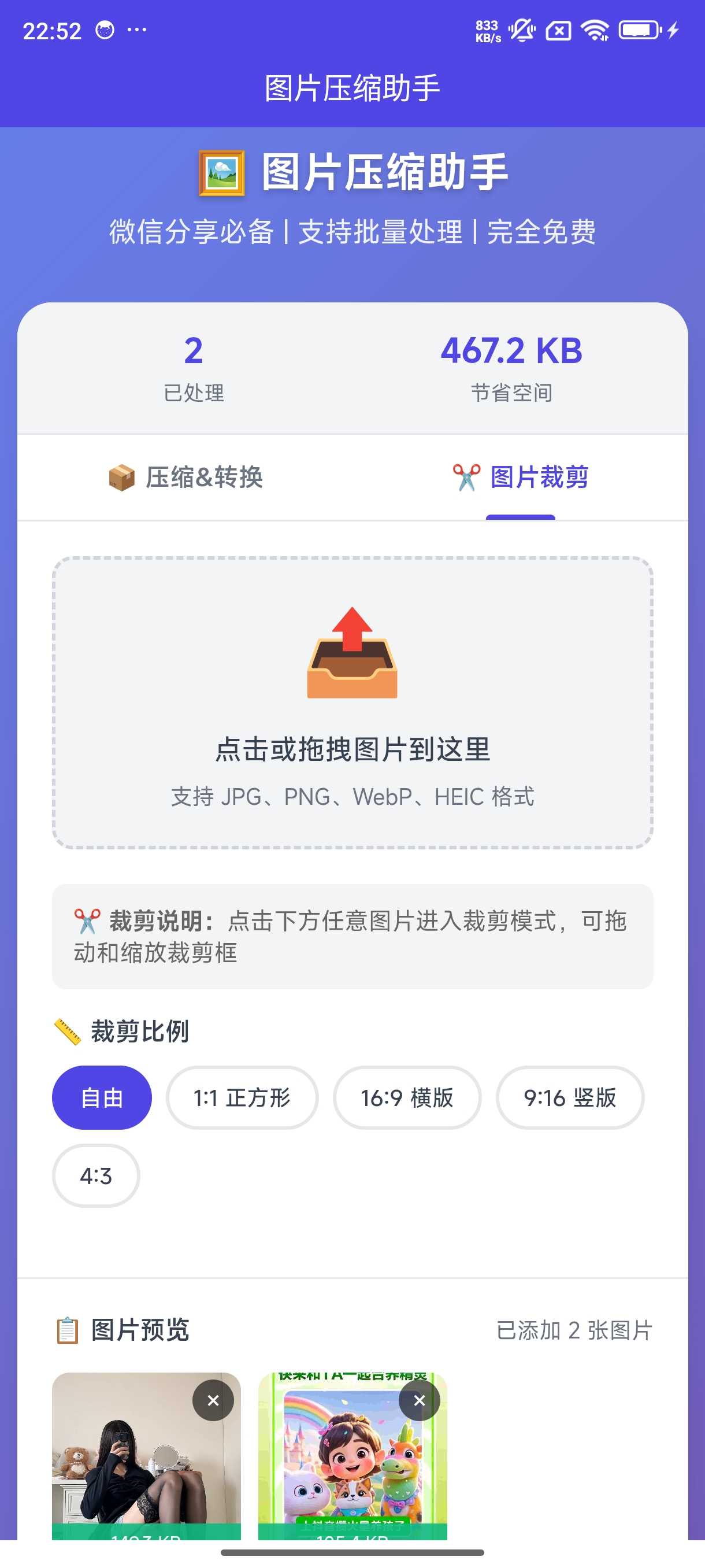
Task: Select the 图片裁剪 tab
Action: coord(520,477)
